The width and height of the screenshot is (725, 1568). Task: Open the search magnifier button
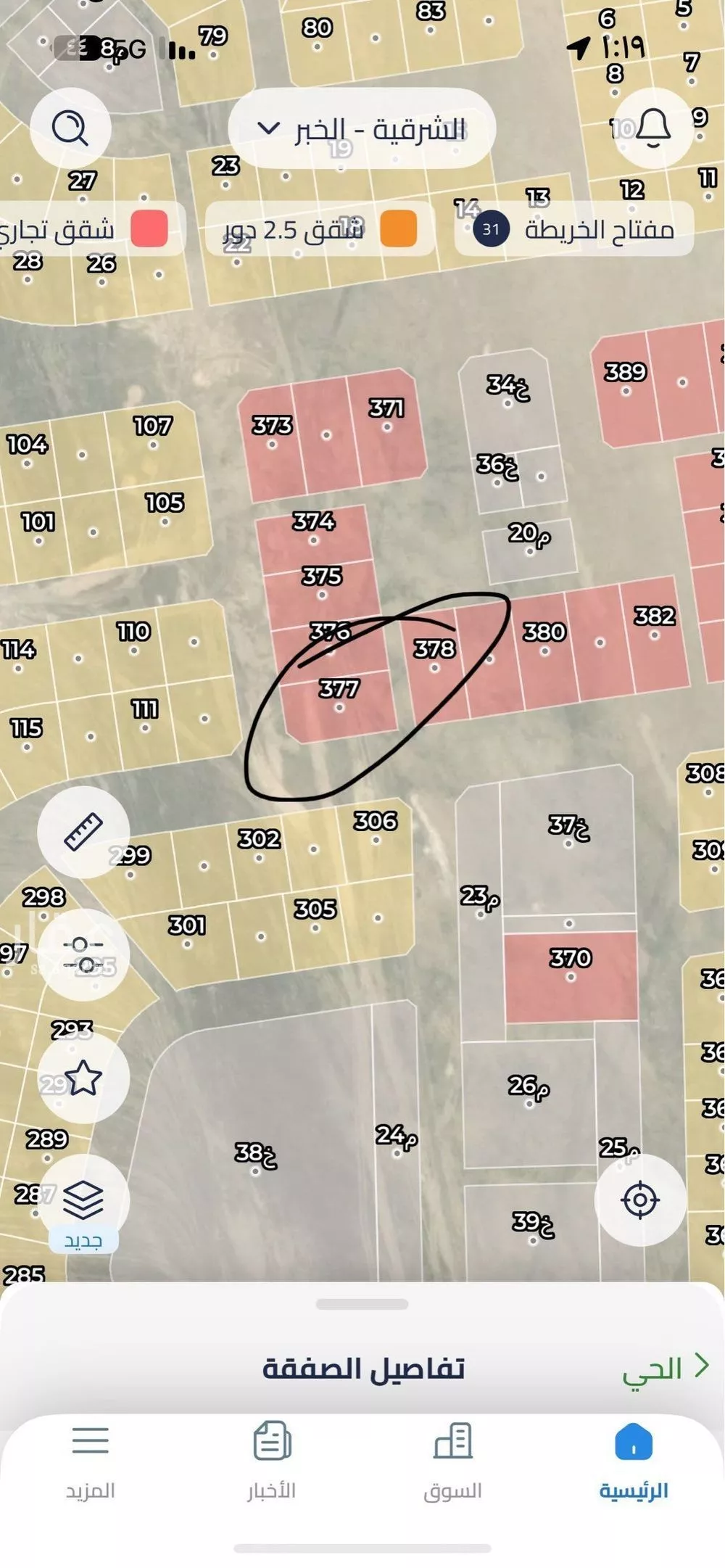coord(70,128)
